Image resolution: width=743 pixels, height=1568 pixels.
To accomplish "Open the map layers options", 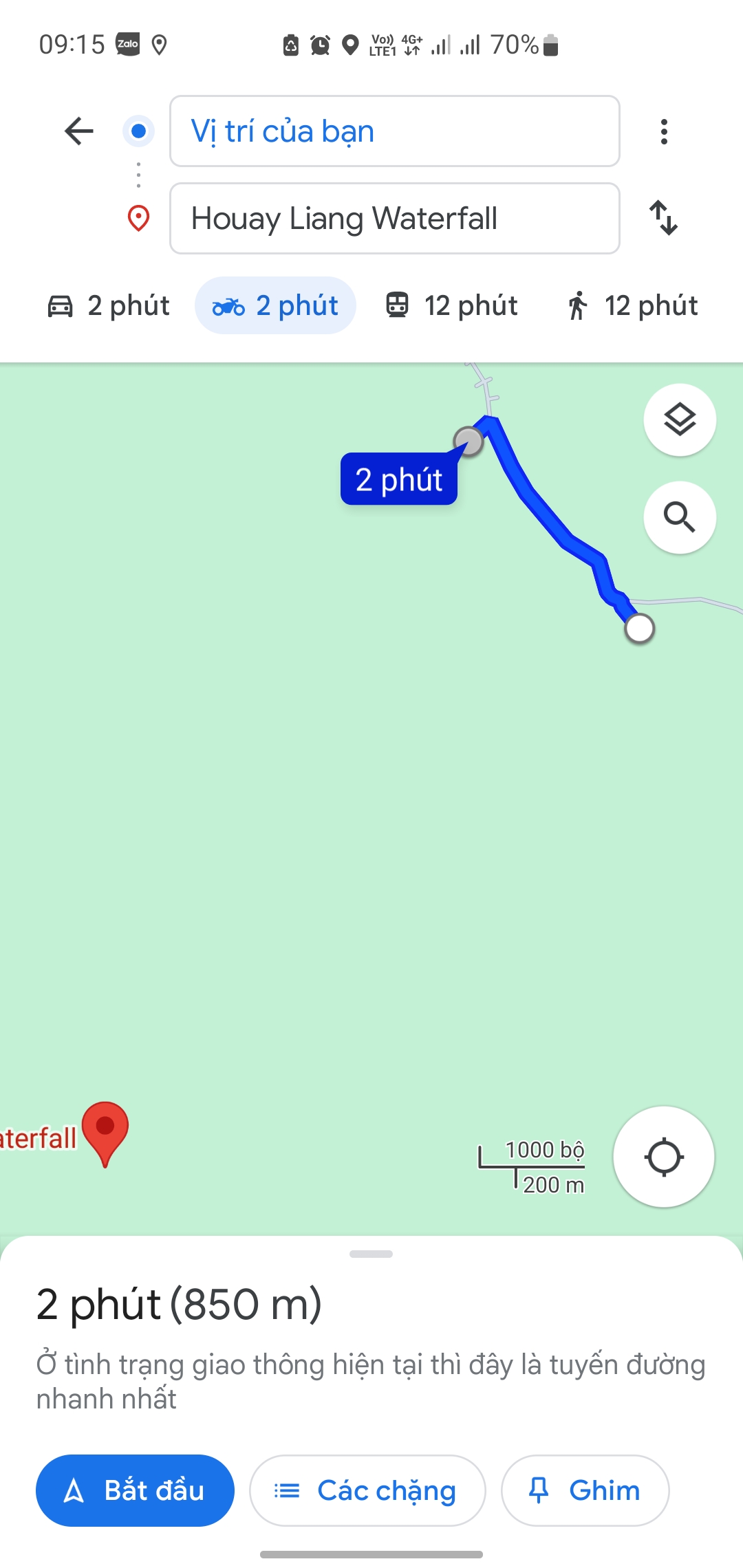I will 680,420.
